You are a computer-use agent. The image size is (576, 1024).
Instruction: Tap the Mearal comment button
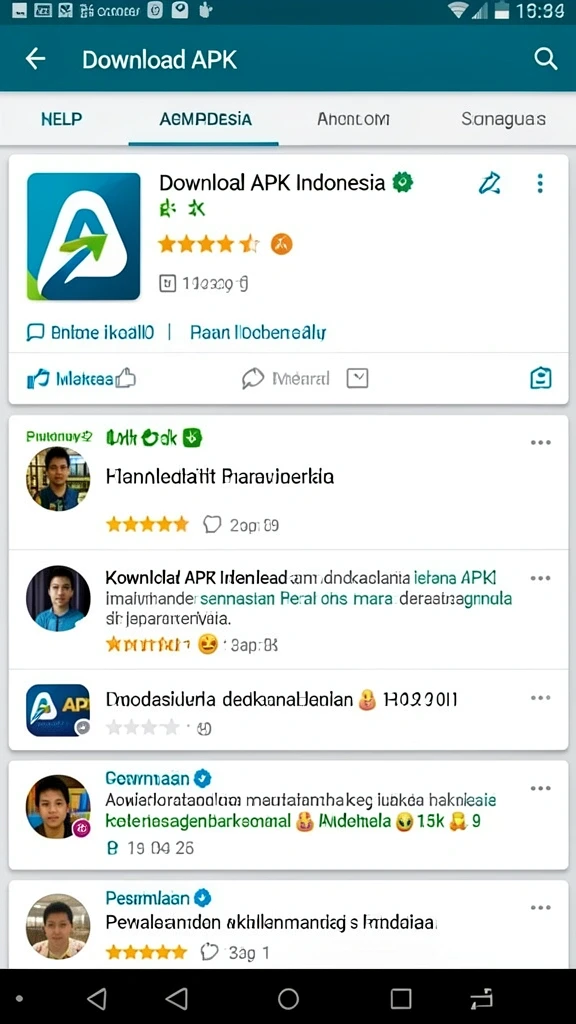(285, 378)
